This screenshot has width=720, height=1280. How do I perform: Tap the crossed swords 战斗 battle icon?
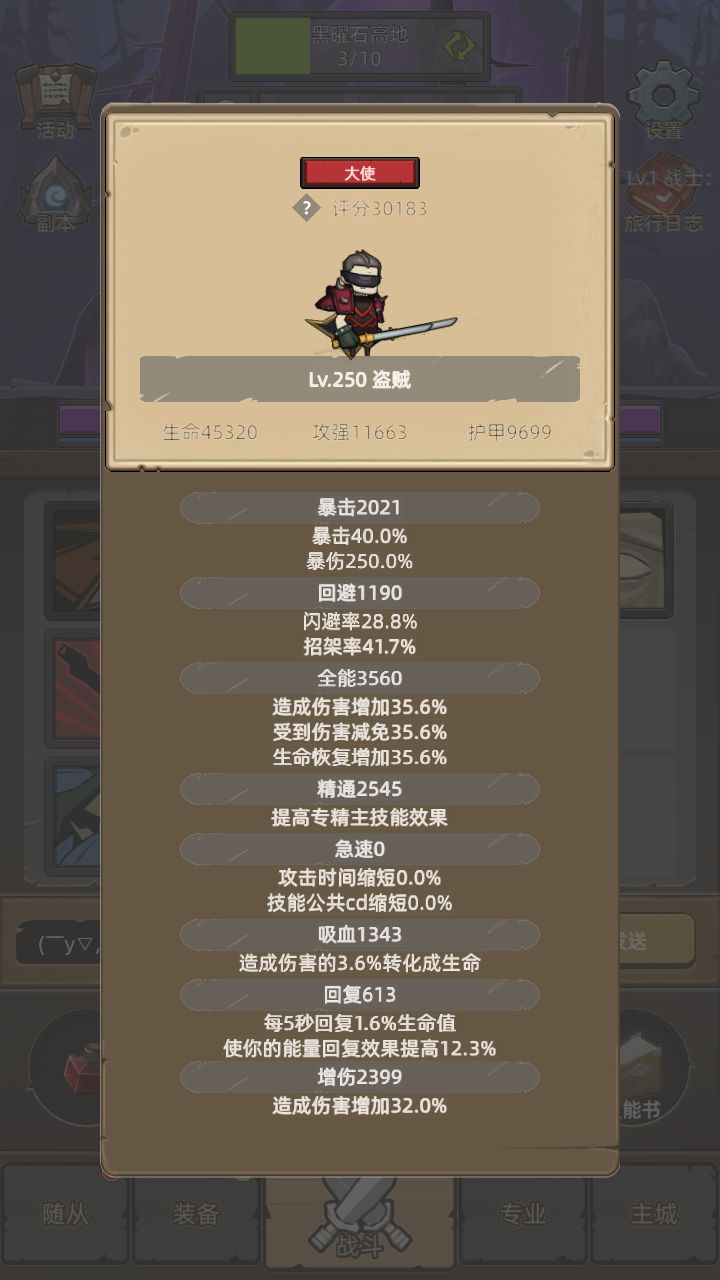pyautogui.click(x=360, y=1220)
